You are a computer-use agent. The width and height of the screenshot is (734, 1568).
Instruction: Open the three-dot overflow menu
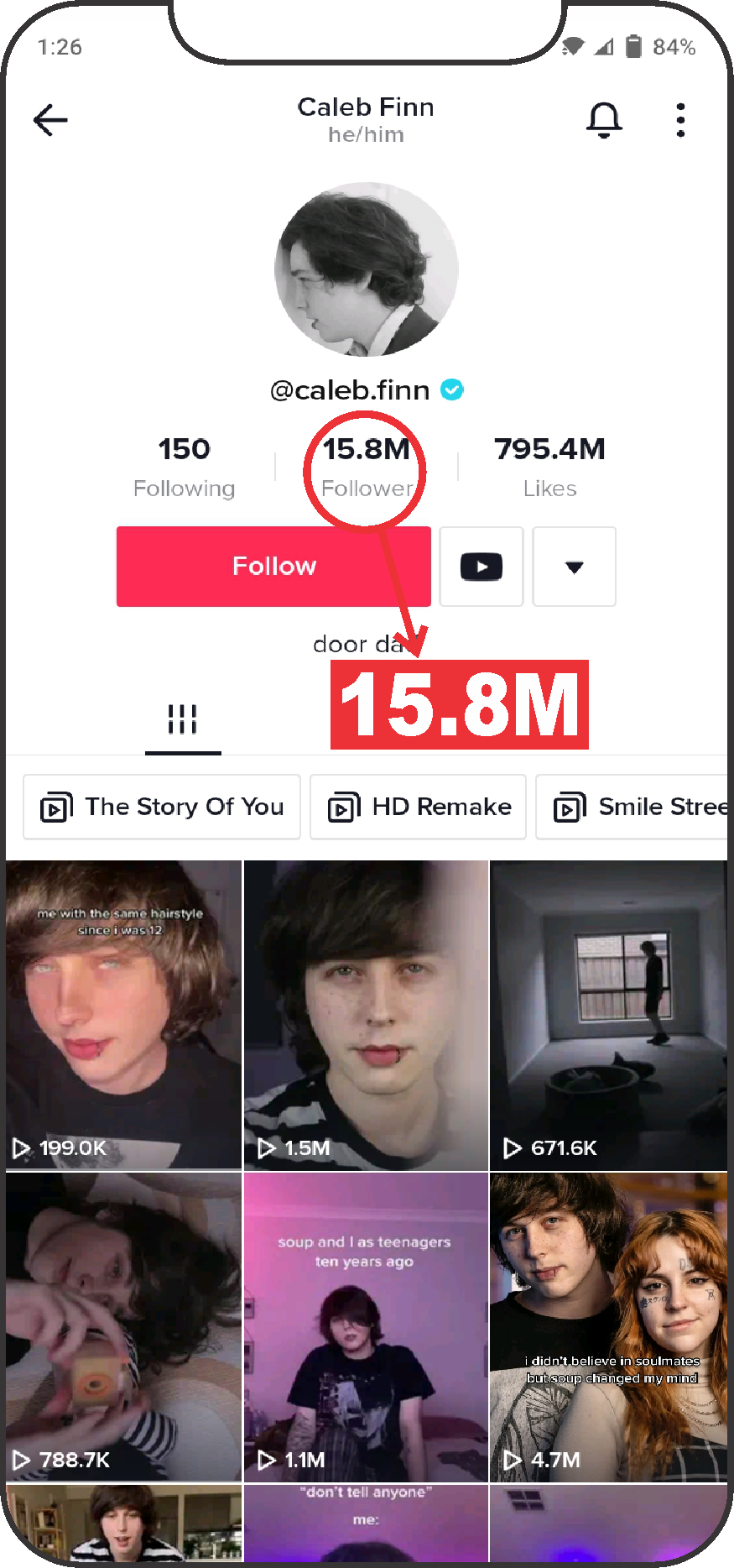680,120
